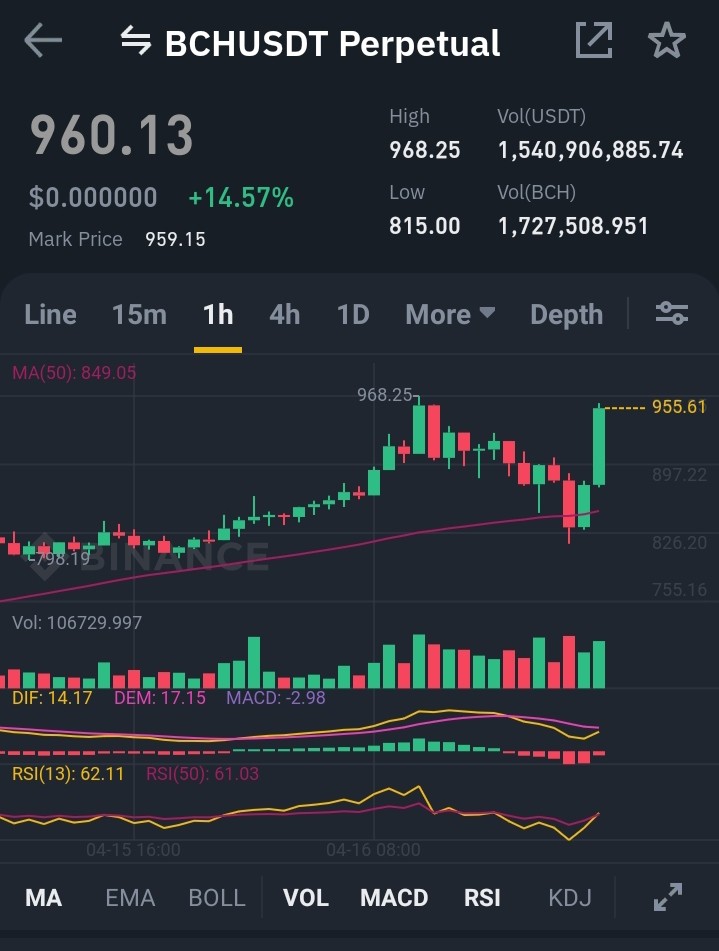
Task: Expand the More intervals dropdown
Action: [450, 315]
